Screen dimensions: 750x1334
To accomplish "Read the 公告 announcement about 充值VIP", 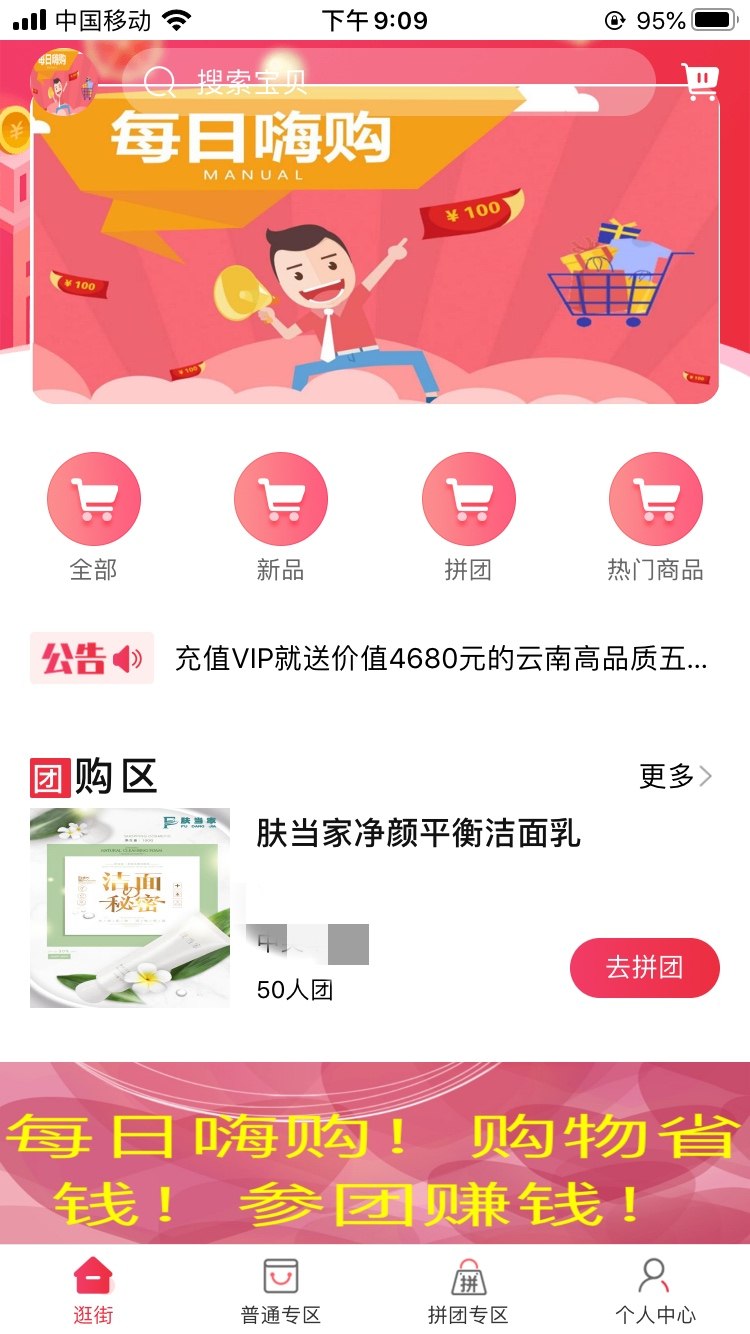I will click(x=440, y=659).
